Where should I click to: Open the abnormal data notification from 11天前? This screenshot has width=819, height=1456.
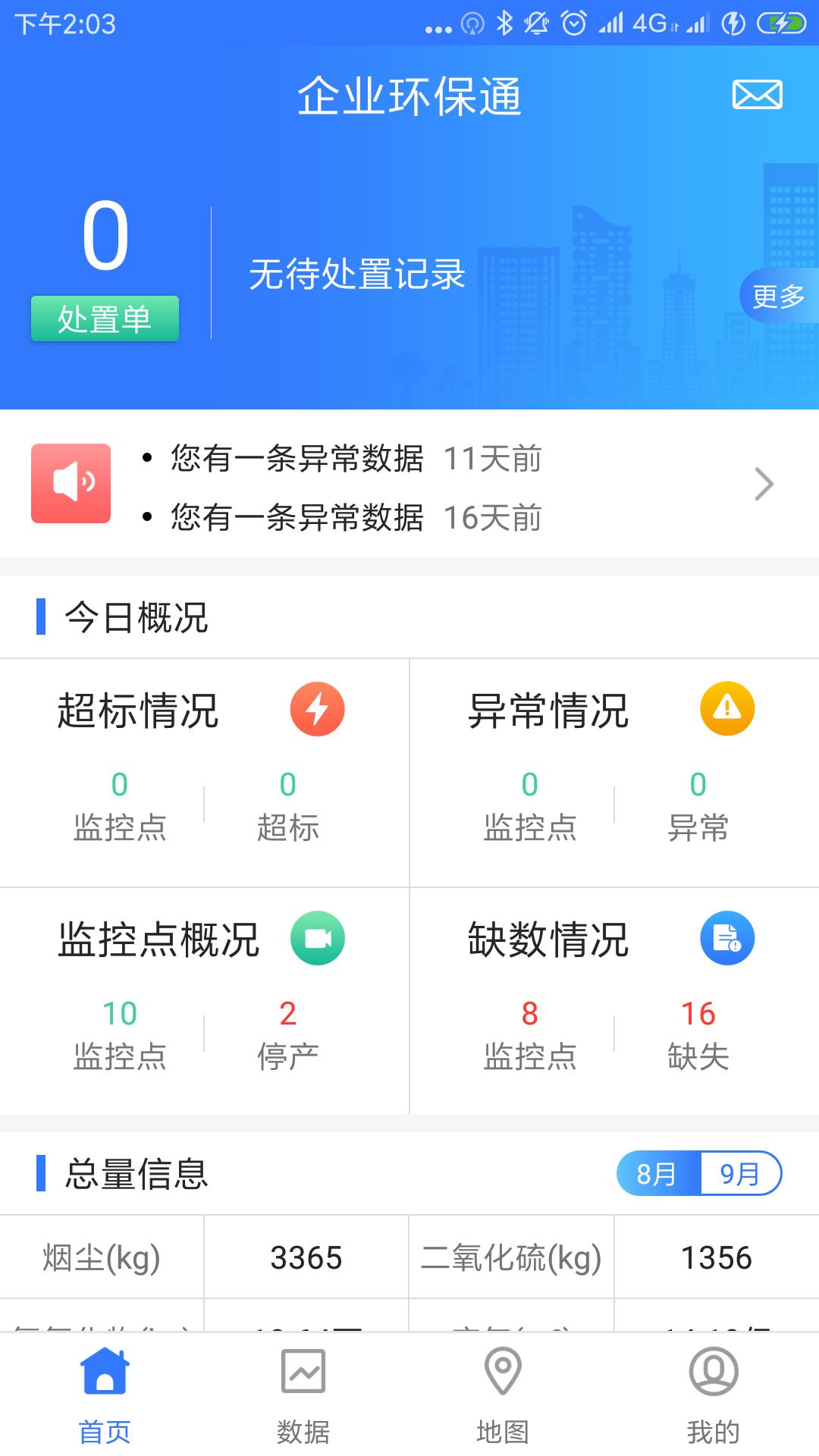[x=356, y=459]
